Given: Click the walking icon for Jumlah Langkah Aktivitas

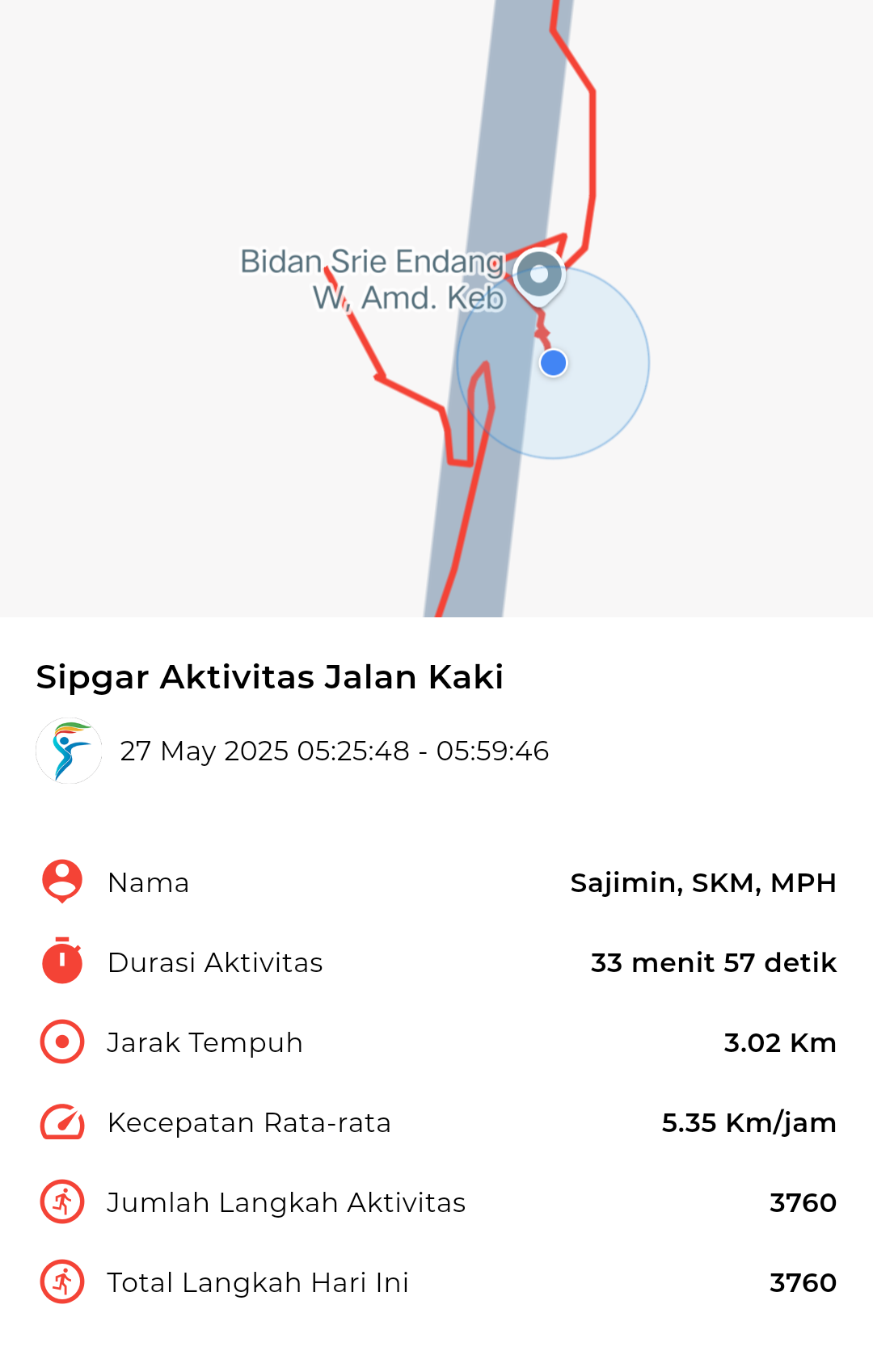Looking at the screenshot, I should (x=61, y=1202).
